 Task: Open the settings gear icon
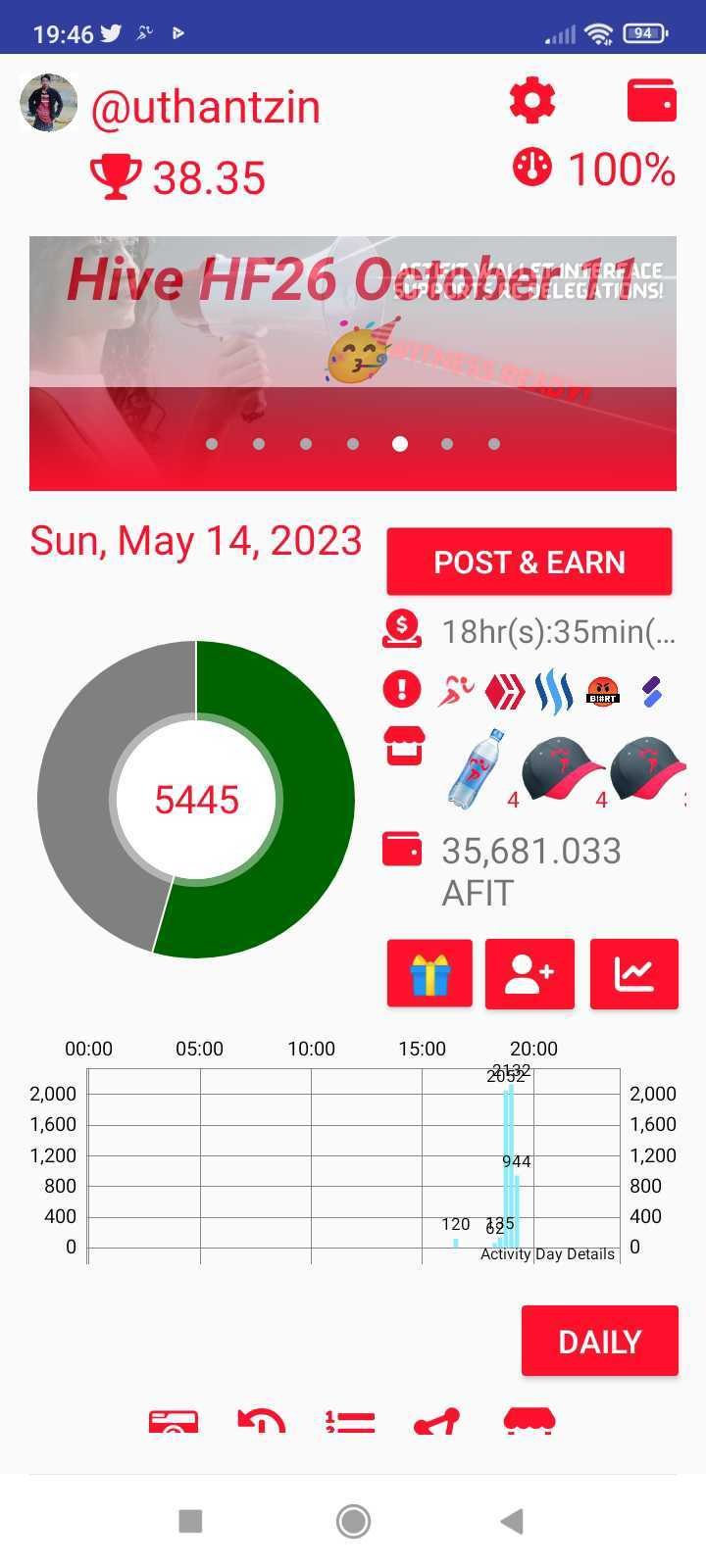(x=532, y=100)
